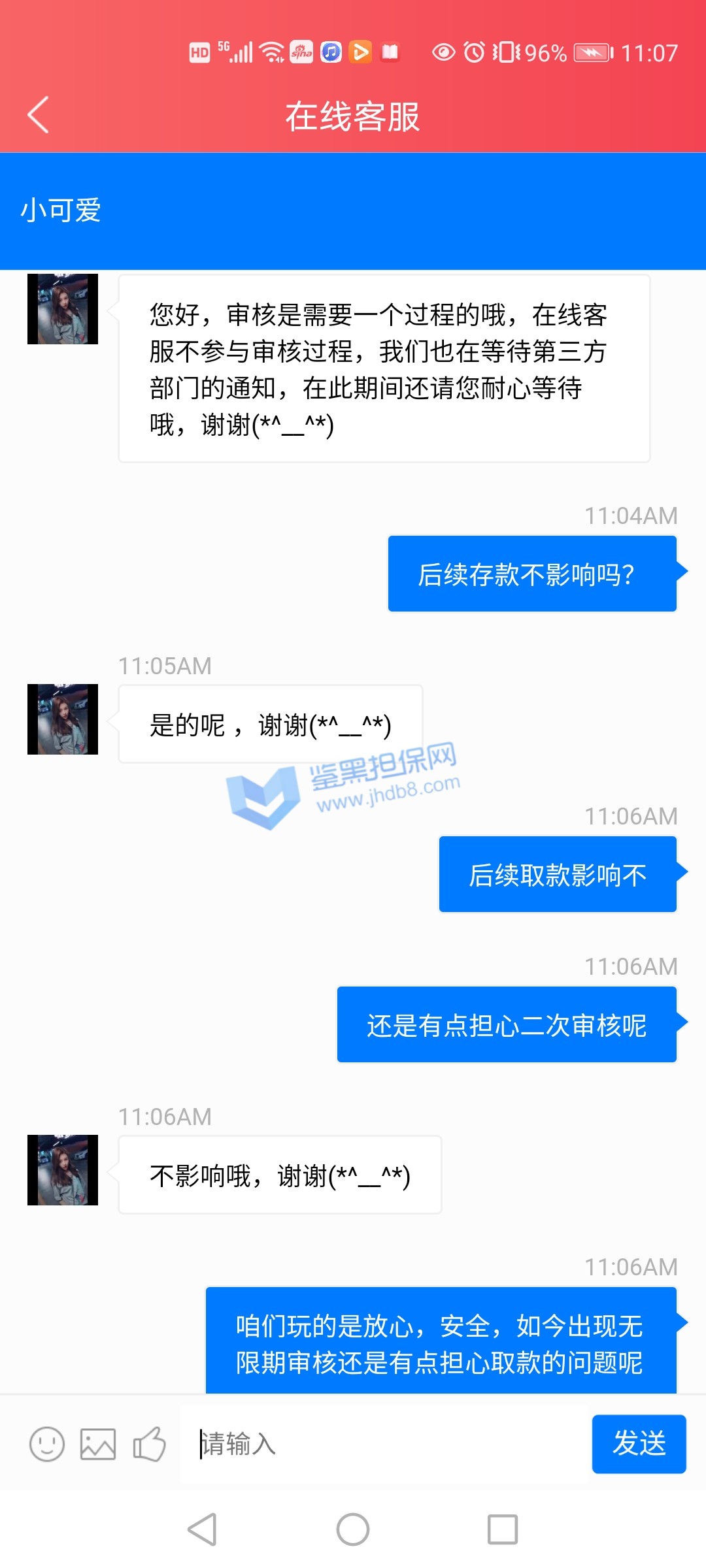The width and height of the screenshot is (706, 1568).
Task: Go back from the 在线客服 chat
Action: pyautogui.click(x=39, y=115)
